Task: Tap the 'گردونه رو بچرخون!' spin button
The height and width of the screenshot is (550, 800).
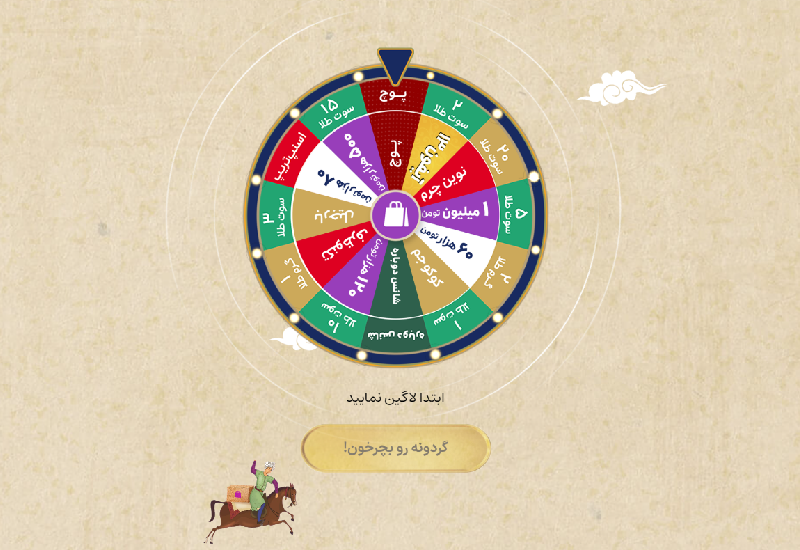Action: coord(396,447)
